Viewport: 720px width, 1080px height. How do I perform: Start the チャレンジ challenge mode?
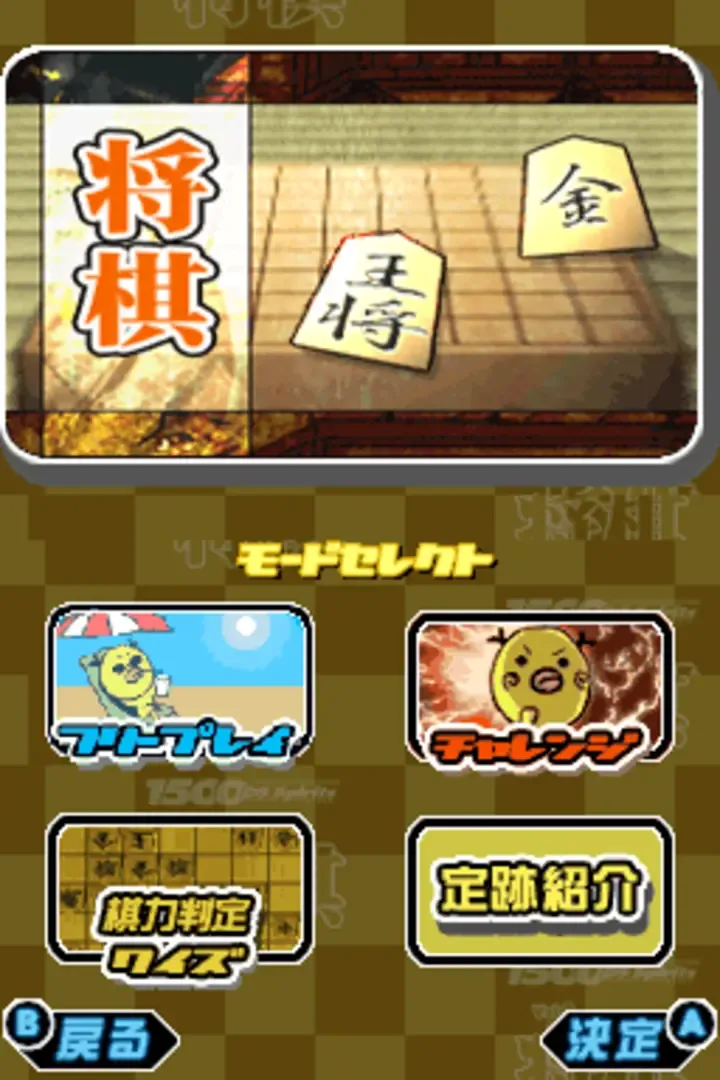point(539,689)
